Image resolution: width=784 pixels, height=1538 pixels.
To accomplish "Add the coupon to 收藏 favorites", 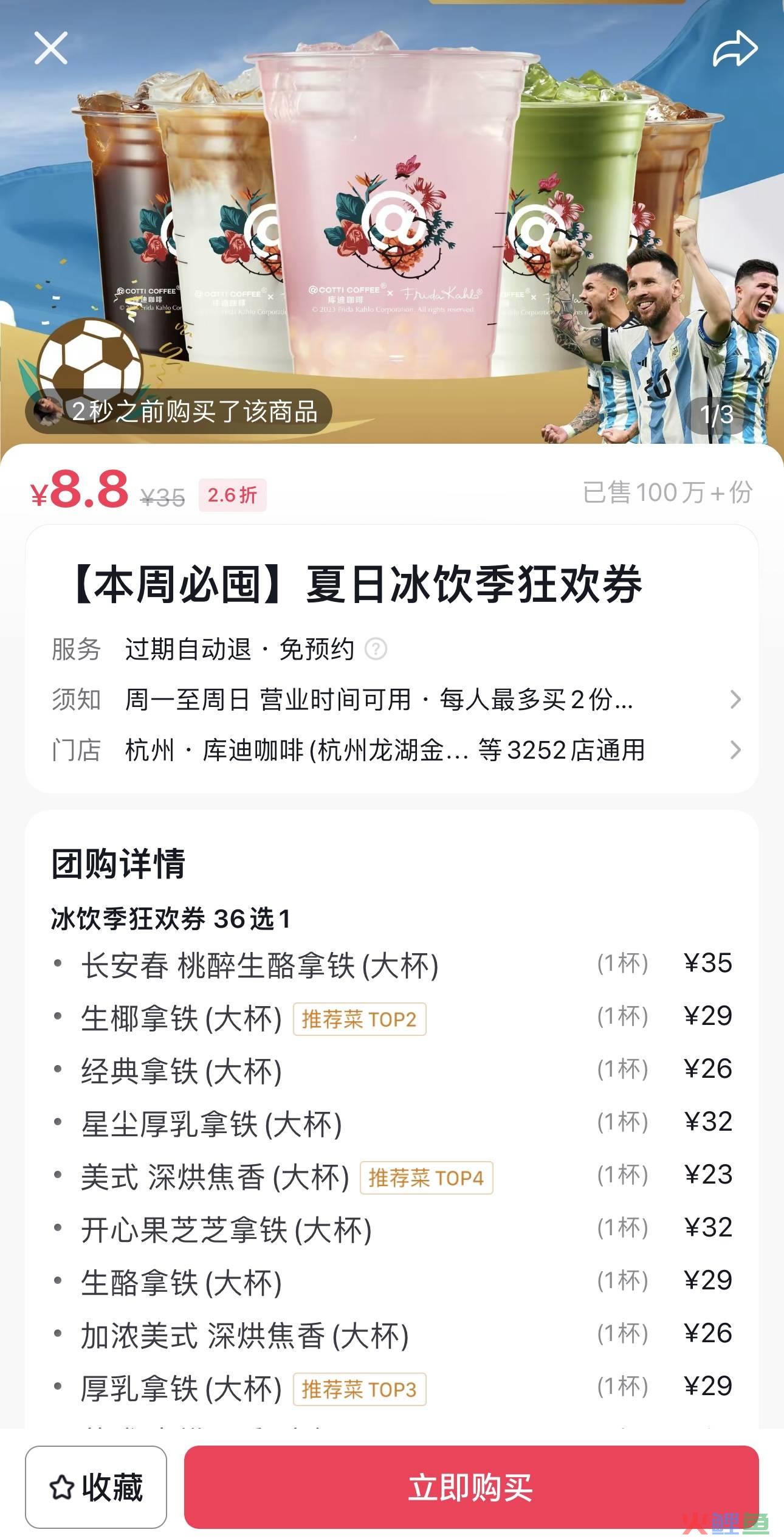I will (96, 1487).
